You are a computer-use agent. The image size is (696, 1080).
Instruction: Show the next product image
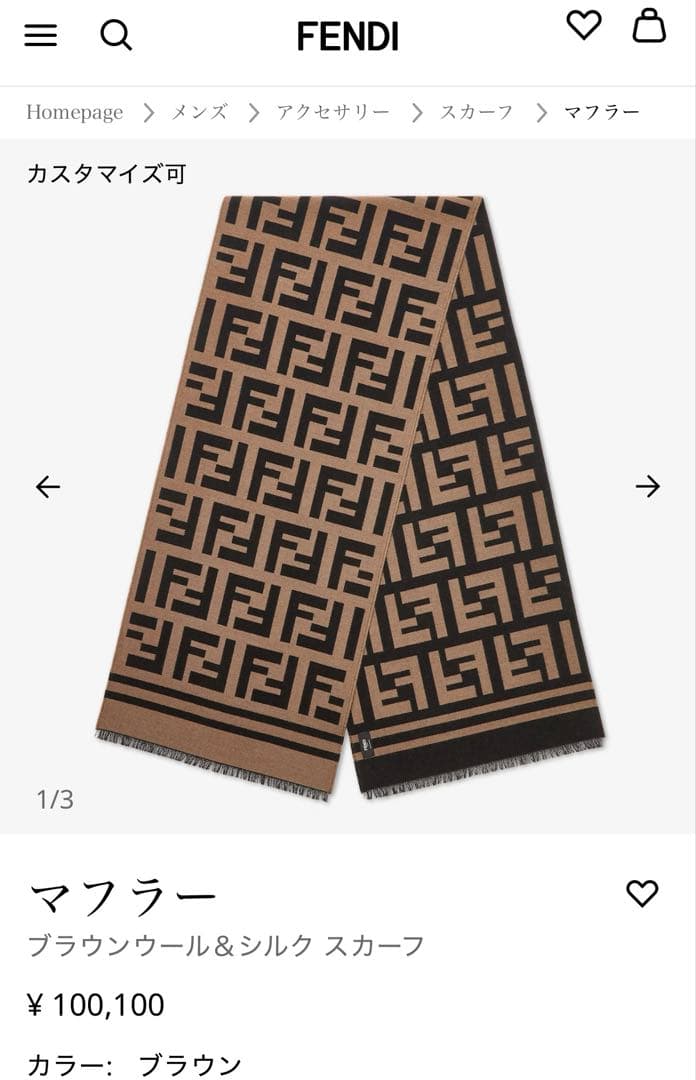tap(647, 487)
